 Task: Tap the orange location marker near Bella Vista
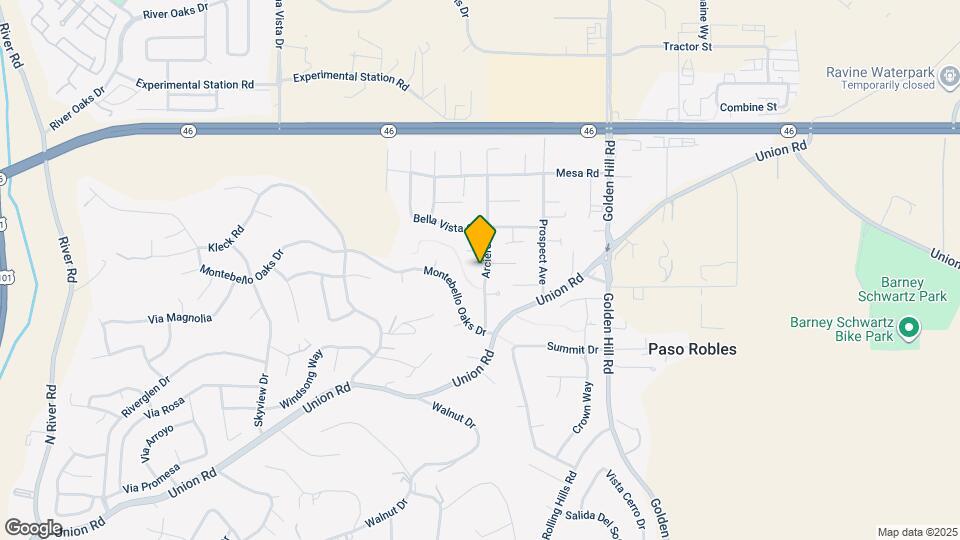(x=480, y=239)
